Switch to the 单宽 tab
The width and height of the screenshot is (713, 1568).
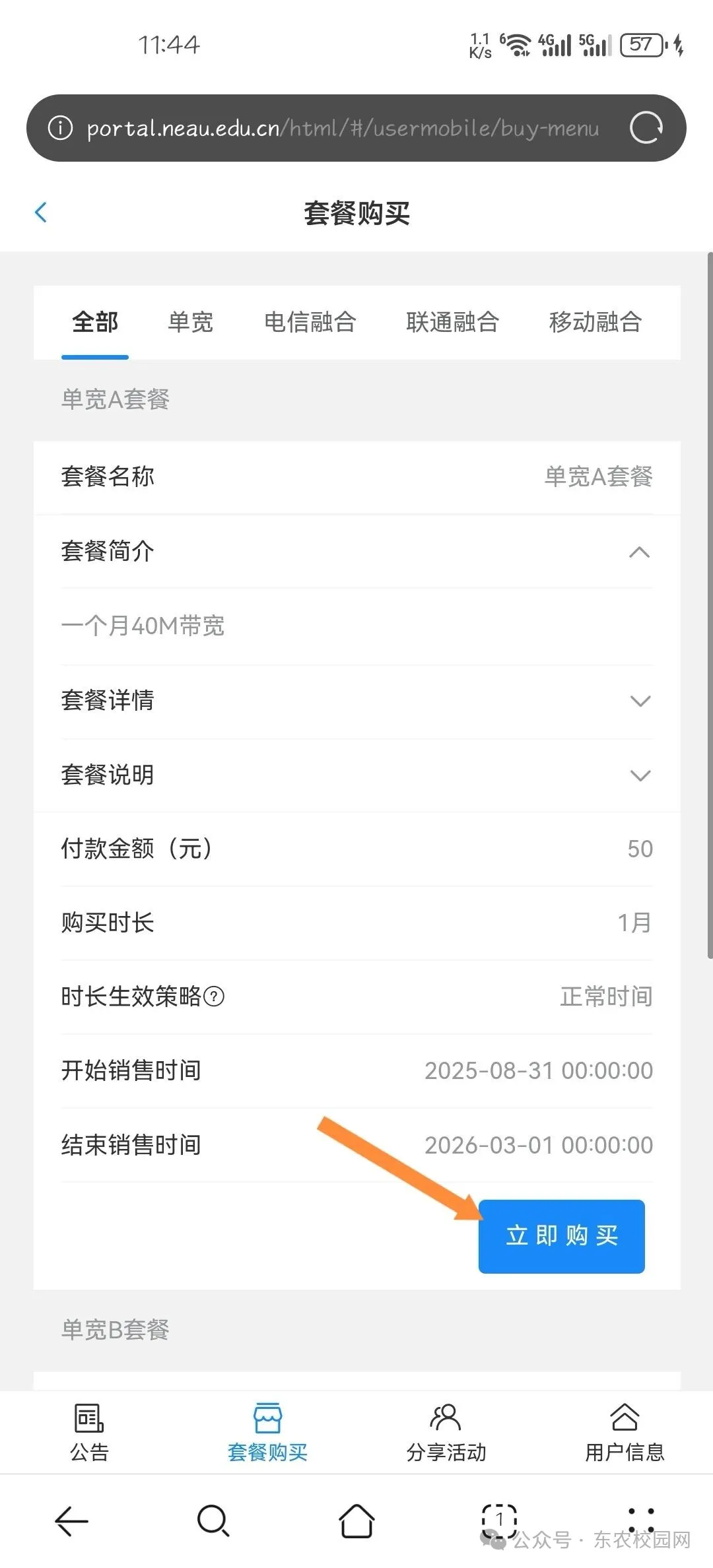(x=190, y=322)
